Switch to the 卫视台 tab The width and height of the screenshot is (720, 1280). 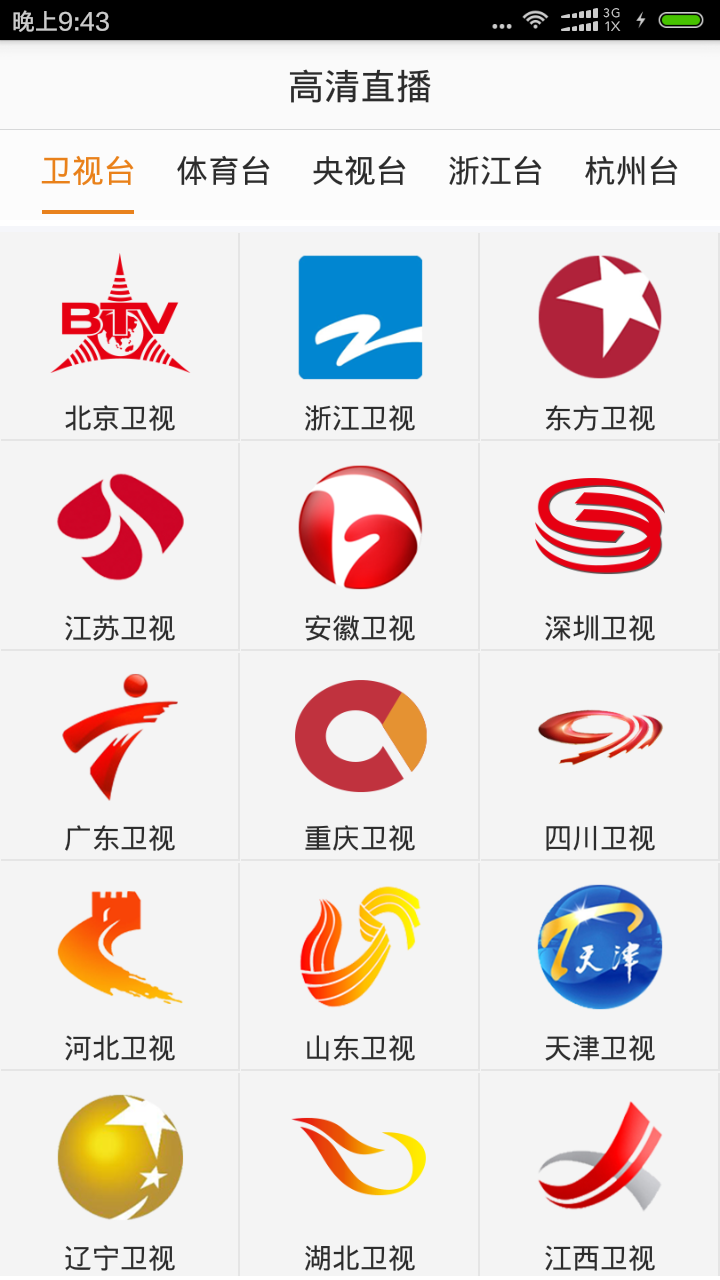(x=88, y=172)
